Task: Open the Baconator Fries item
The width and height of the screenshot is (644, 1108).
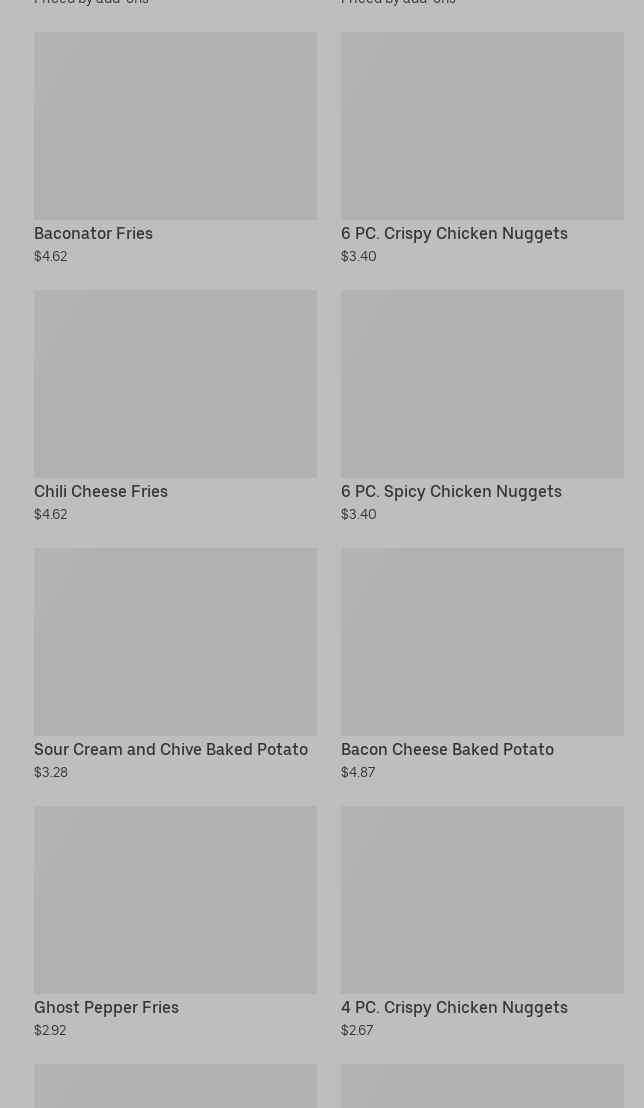Action: [x=175, y=148]
